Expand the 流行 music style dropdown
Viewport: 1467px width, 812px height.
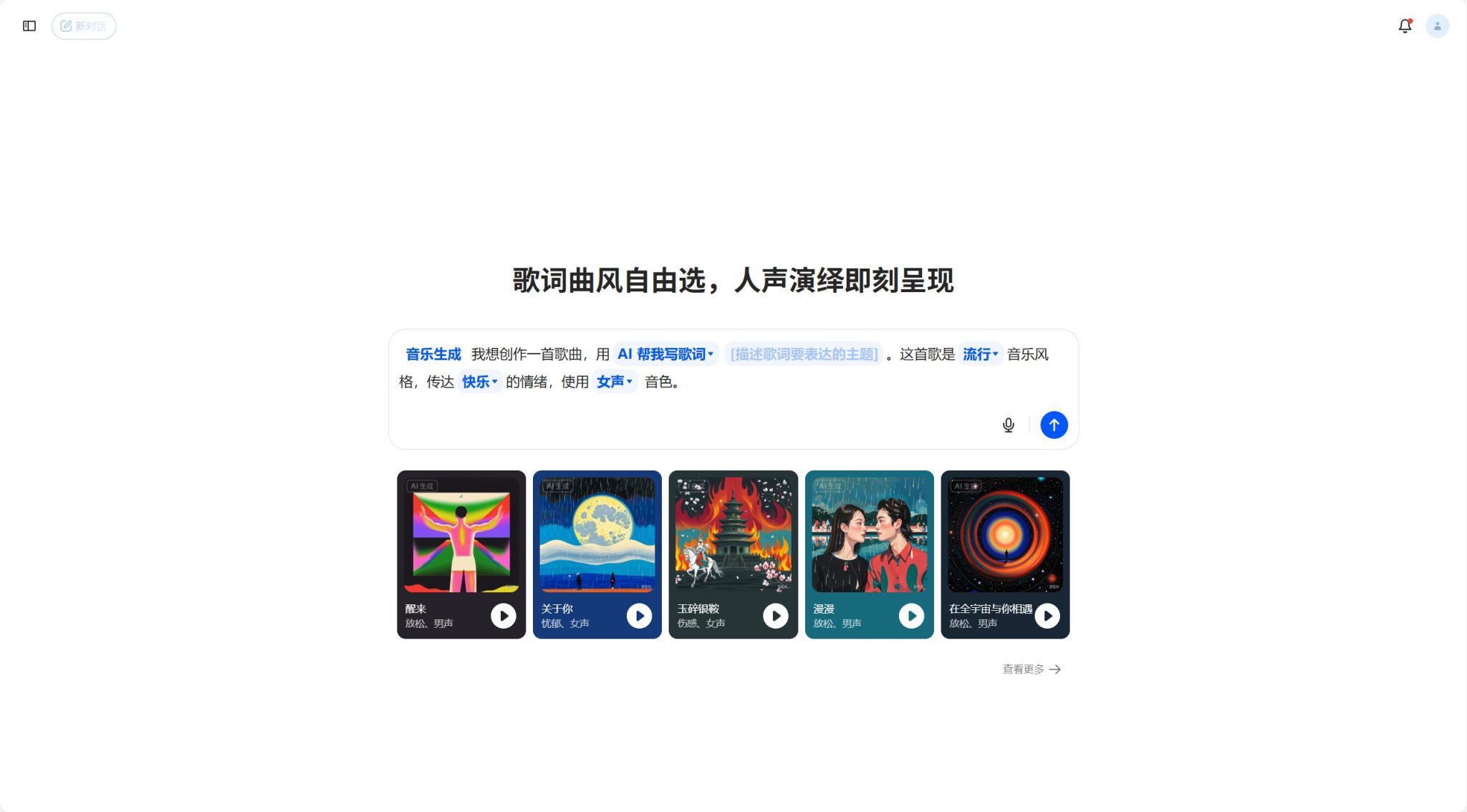(x=980, y=354)
